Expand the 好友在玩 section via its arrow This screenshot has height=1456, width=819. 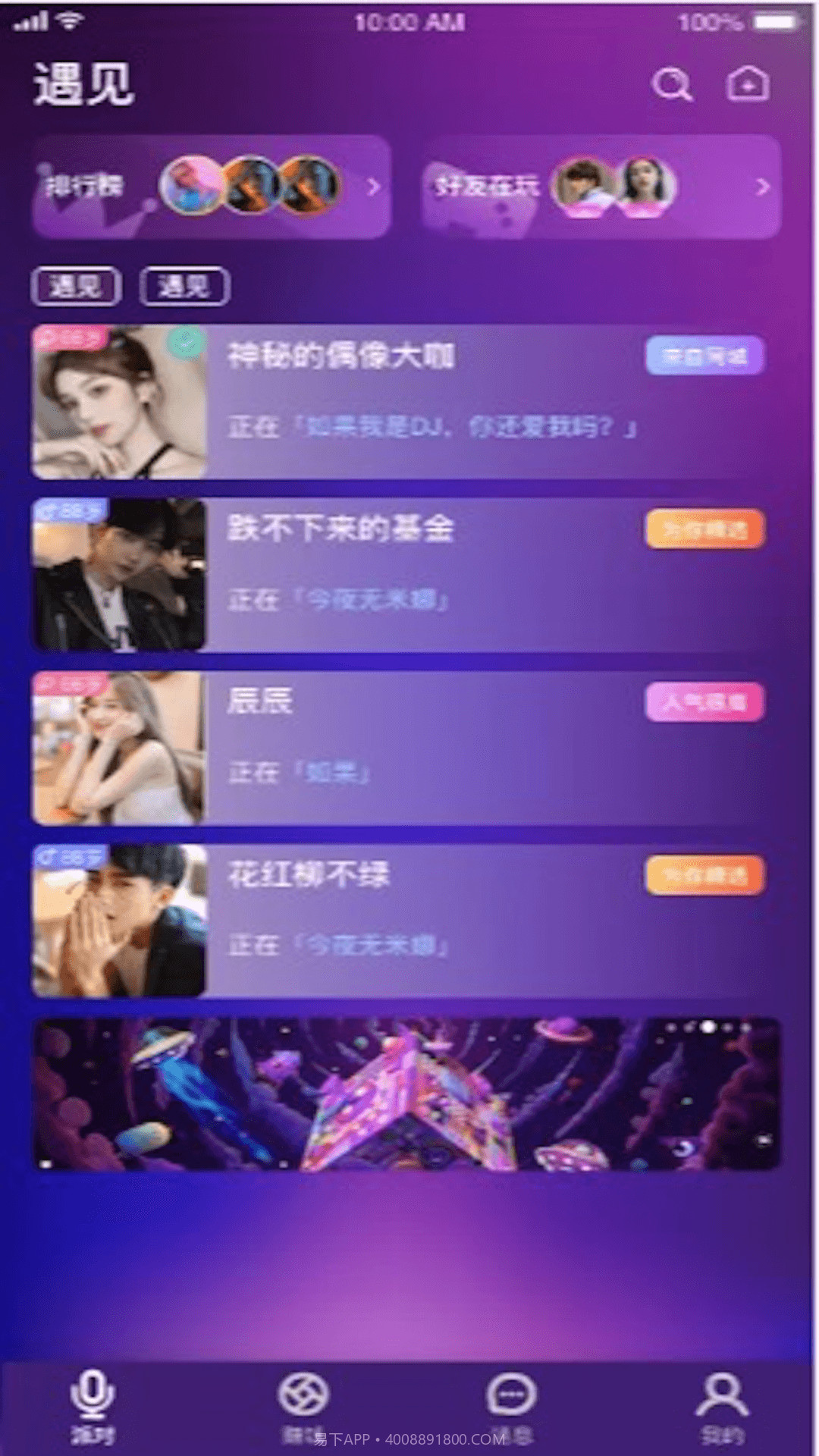[x=762, y=187]
